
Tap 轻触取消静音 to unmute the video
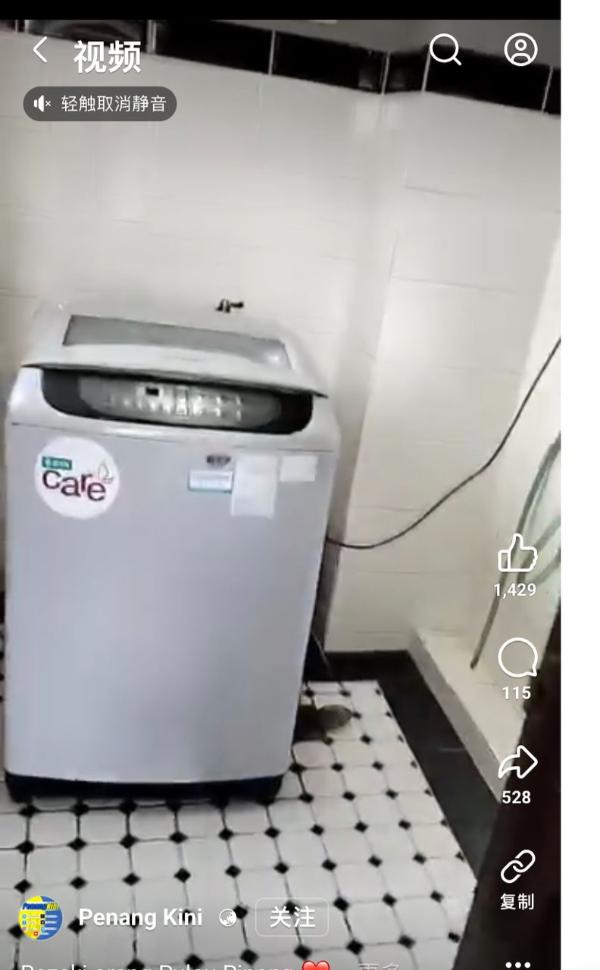point(100,104)
